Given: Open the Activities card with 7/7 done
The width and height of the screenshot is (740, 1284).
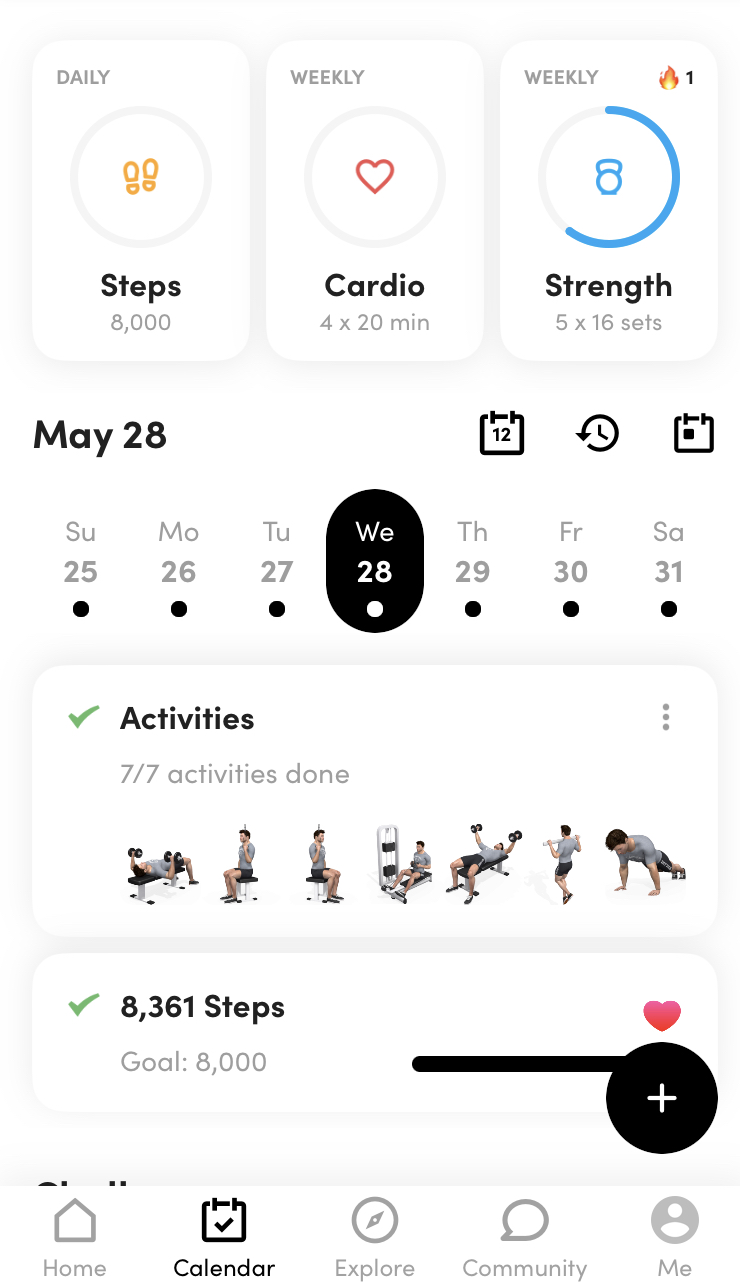Looking at the screenshot, I should (374, 800).
